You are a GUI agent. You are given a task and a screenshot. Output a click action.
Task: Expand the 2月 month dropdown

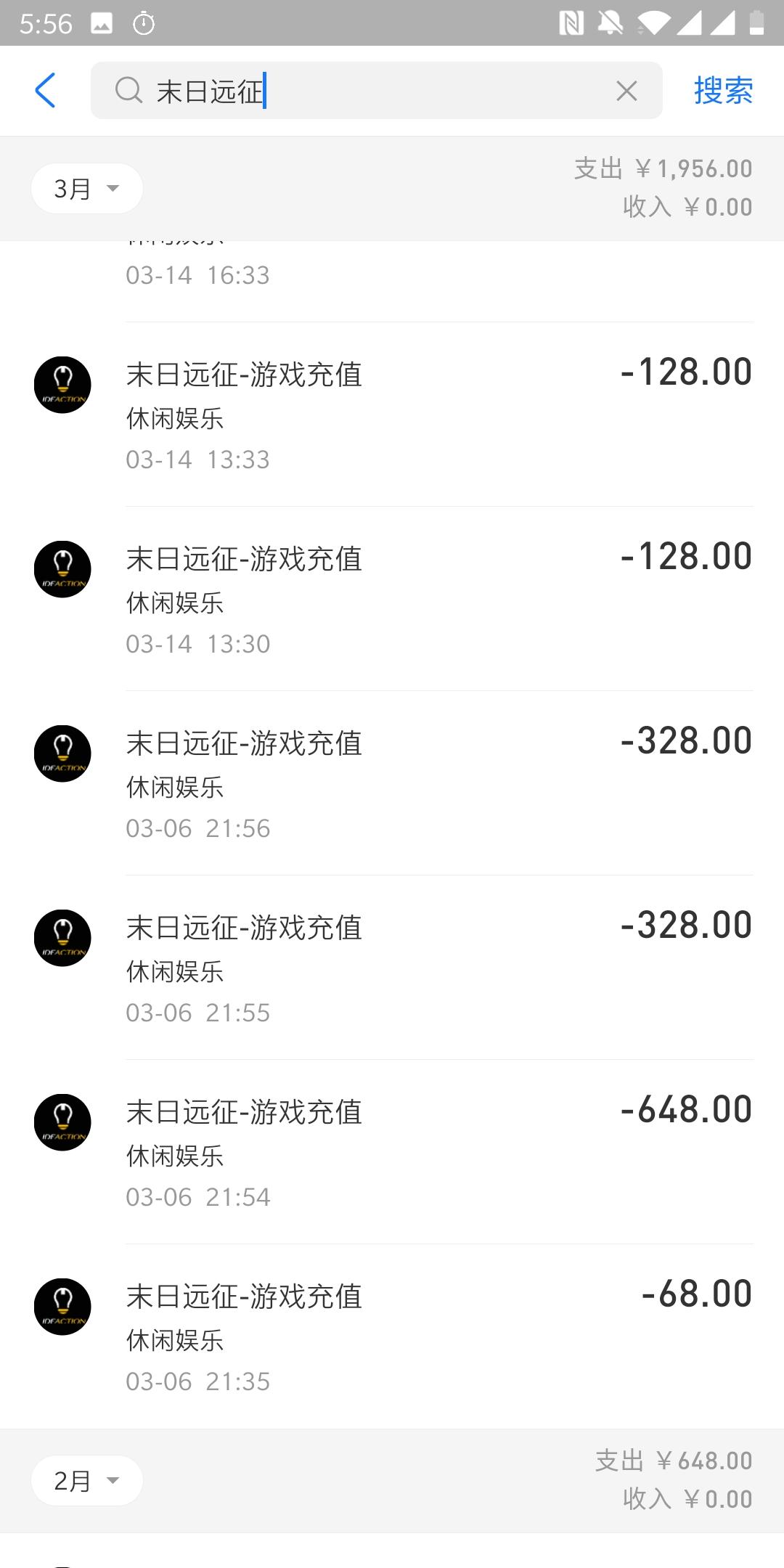point(86,1480)
